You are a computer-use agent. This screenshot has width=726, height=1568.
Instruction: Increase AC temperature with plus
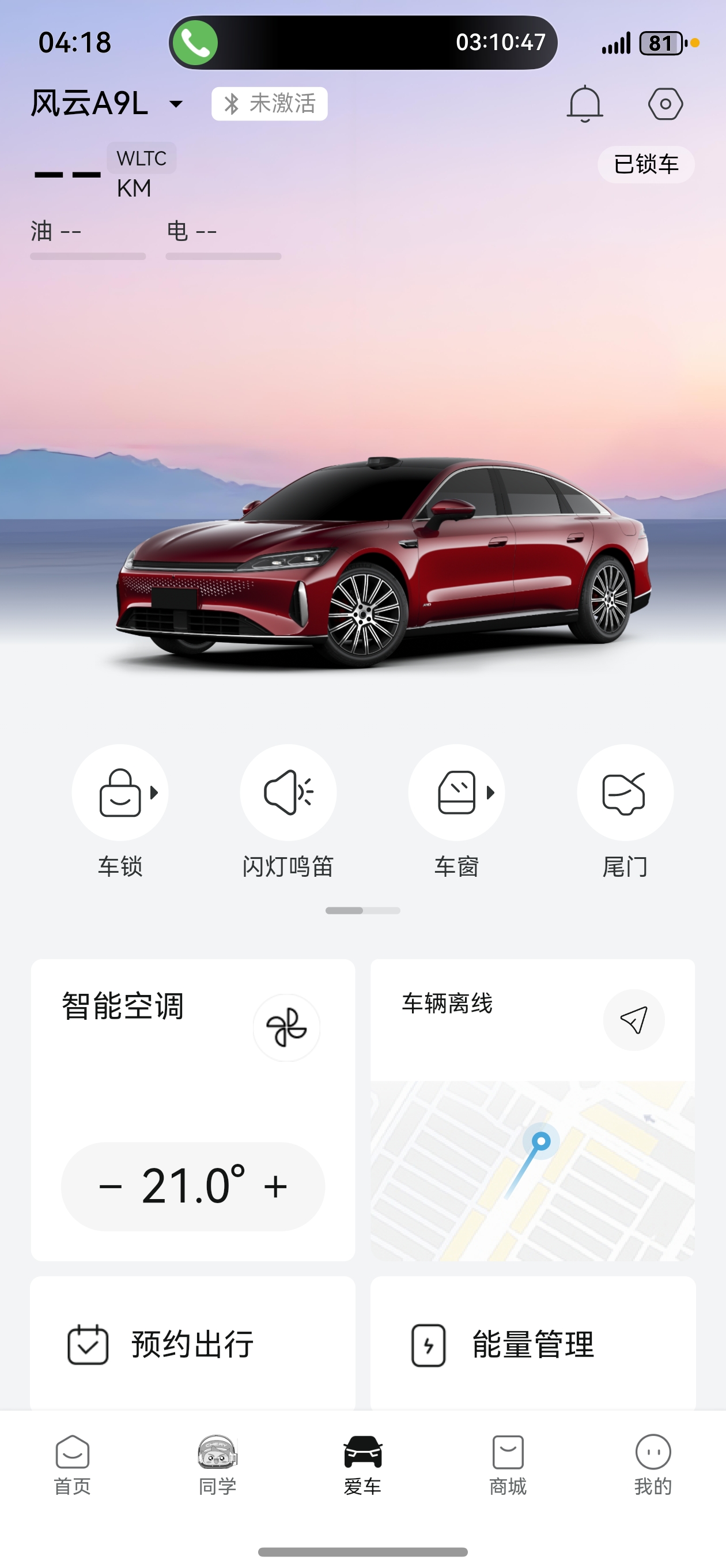coord(275,1186)
